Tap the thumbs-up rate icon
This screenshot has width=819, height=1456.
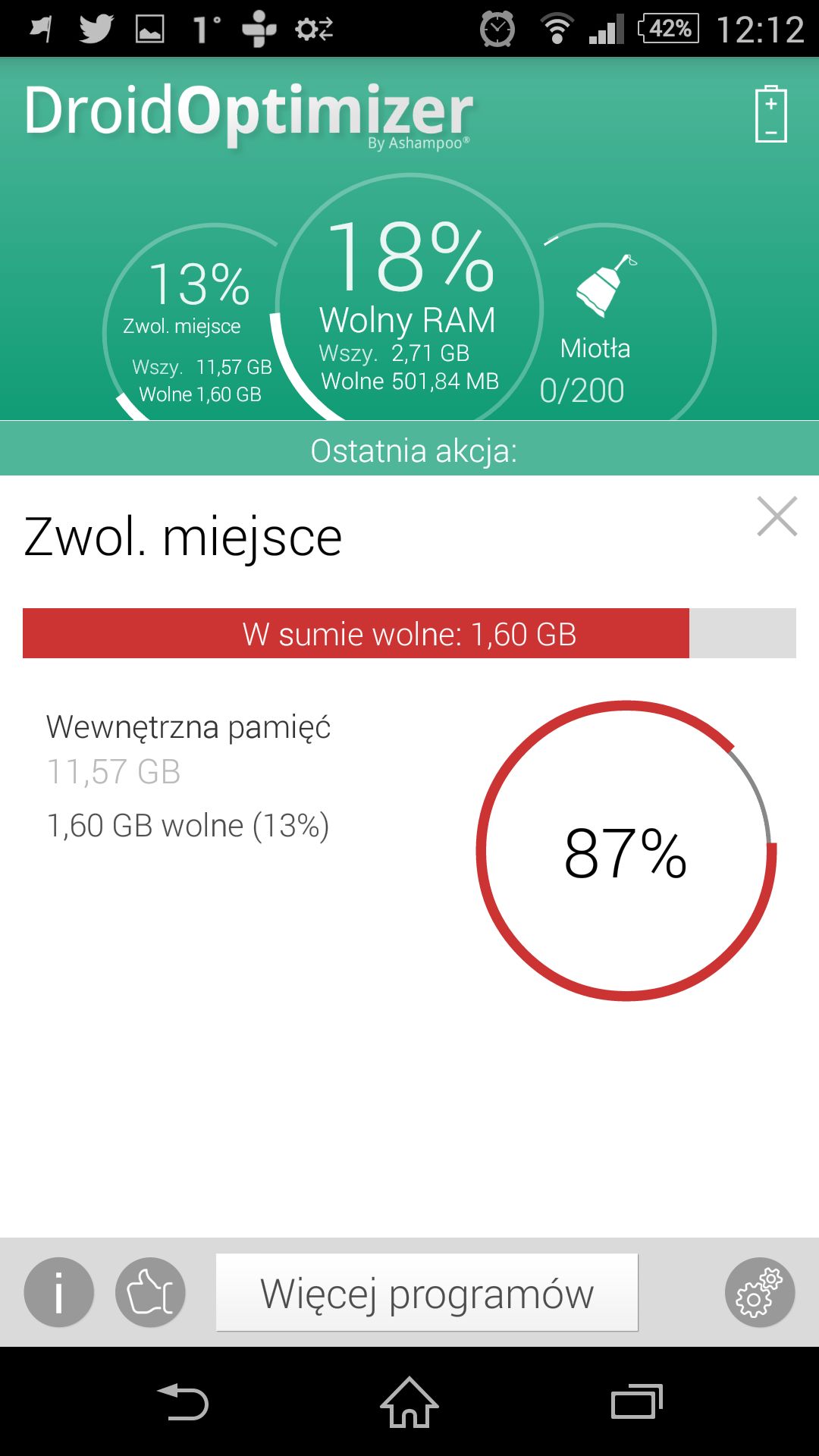(150, 1292)
